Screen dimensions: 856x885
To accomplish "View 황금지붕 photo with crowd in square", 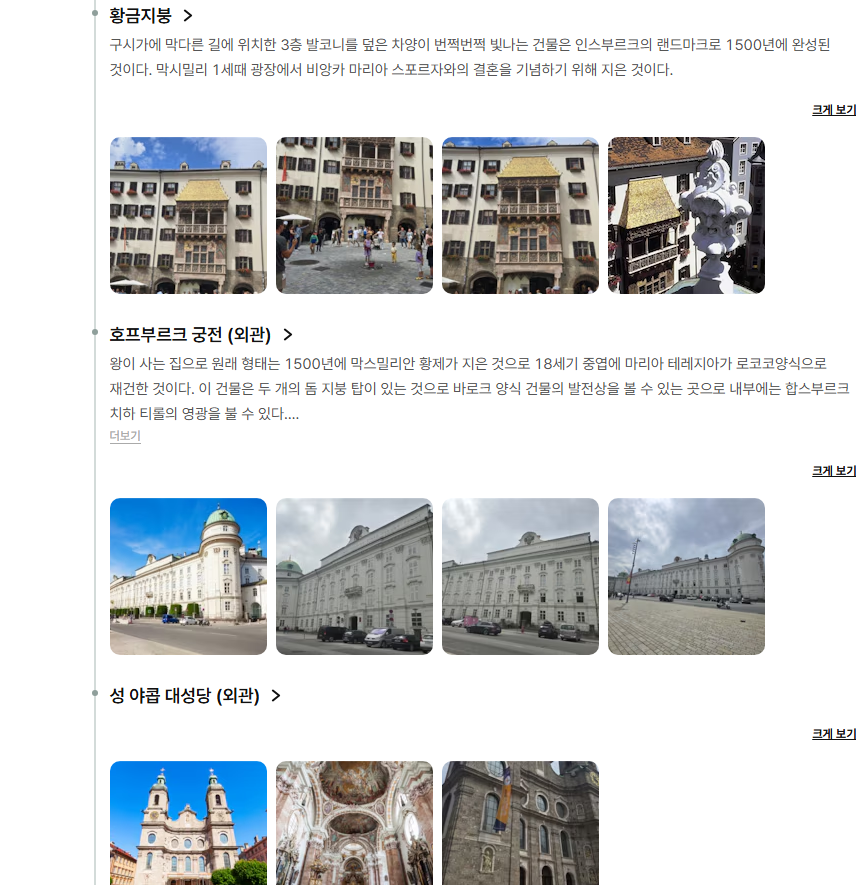I will pyautogui.click(x=354, y=215).
